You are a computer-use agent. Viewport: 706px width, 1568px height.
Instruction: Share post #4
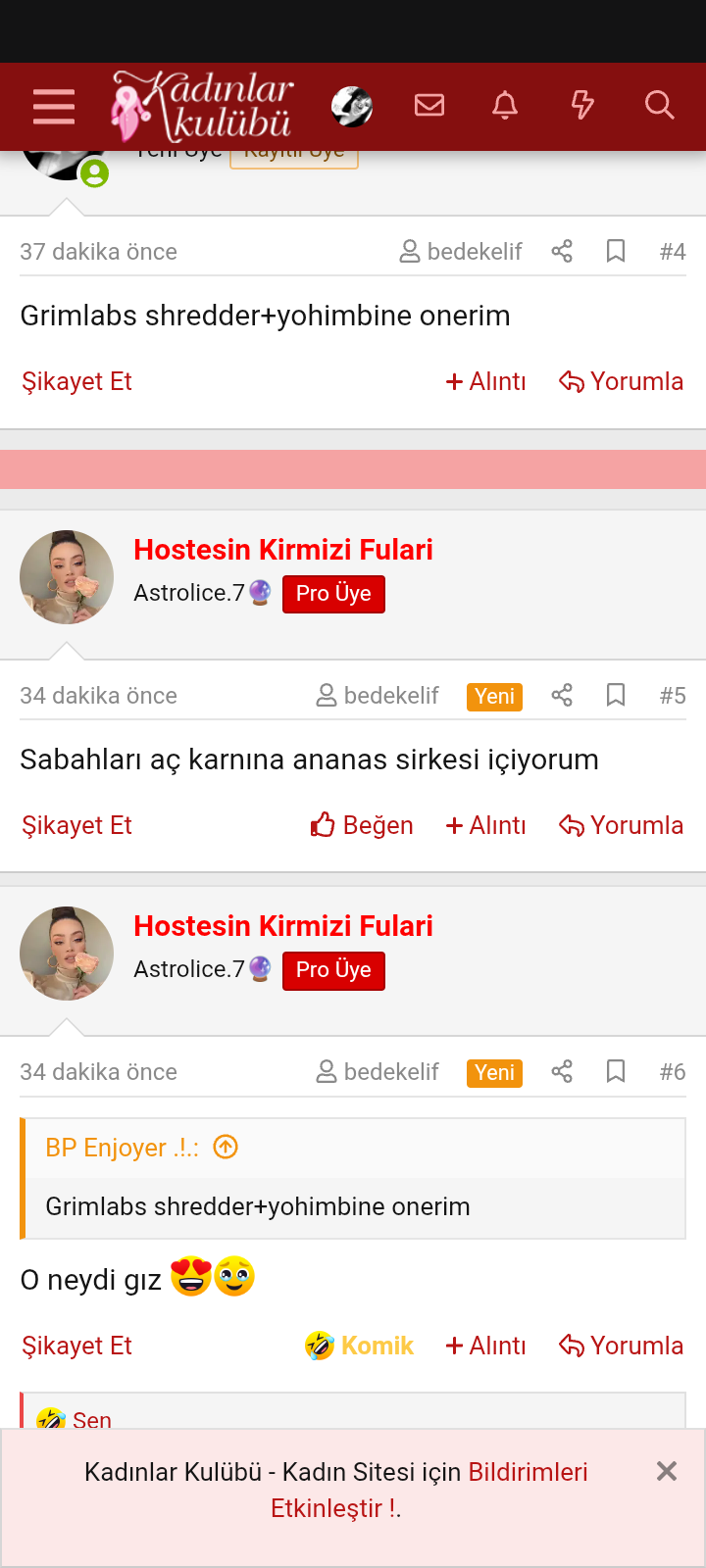(562, 252)
